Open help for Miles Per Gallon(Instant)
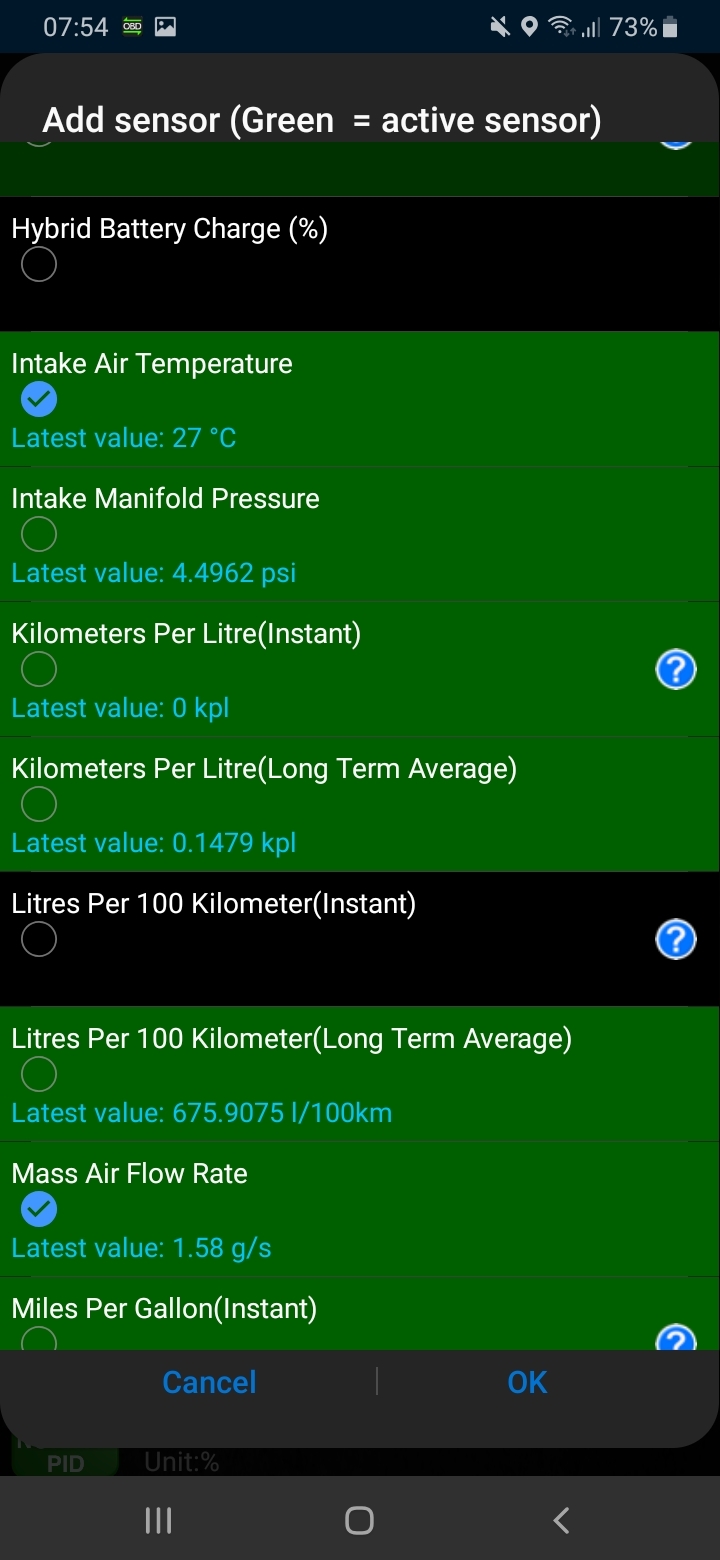The width and height of the screenshot is (720, 1560). pos(676,1338)
